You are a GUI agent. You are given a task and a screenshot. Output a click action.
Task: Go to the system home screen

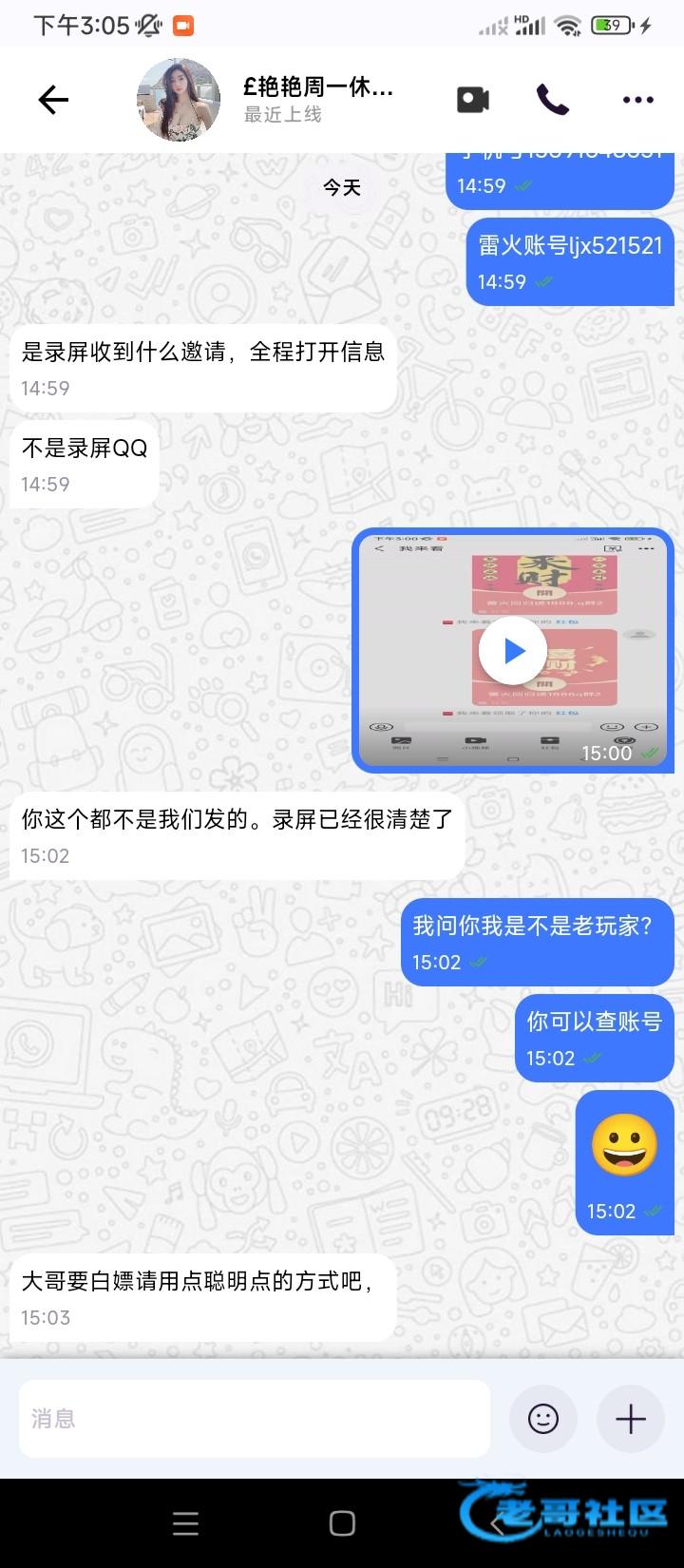tap(342, 1523)
